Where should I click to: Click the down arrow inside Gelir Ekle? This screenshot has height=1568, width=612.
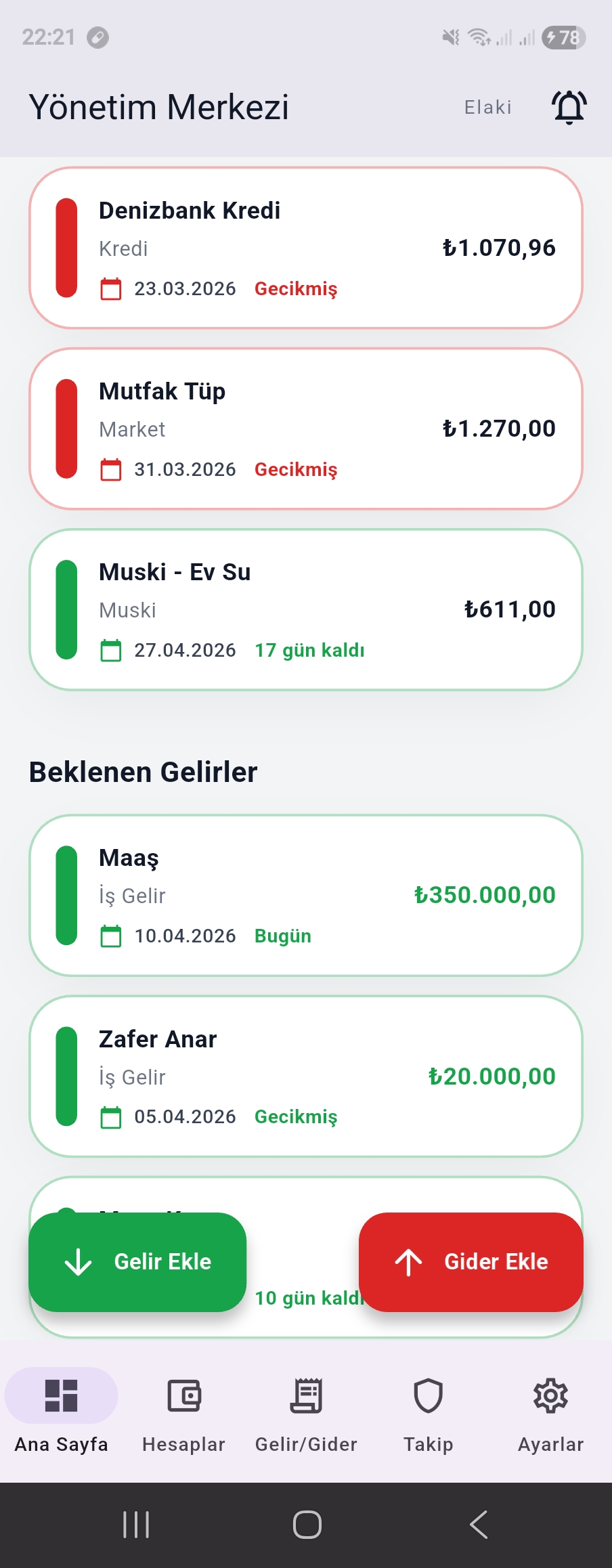[79, 1261]
